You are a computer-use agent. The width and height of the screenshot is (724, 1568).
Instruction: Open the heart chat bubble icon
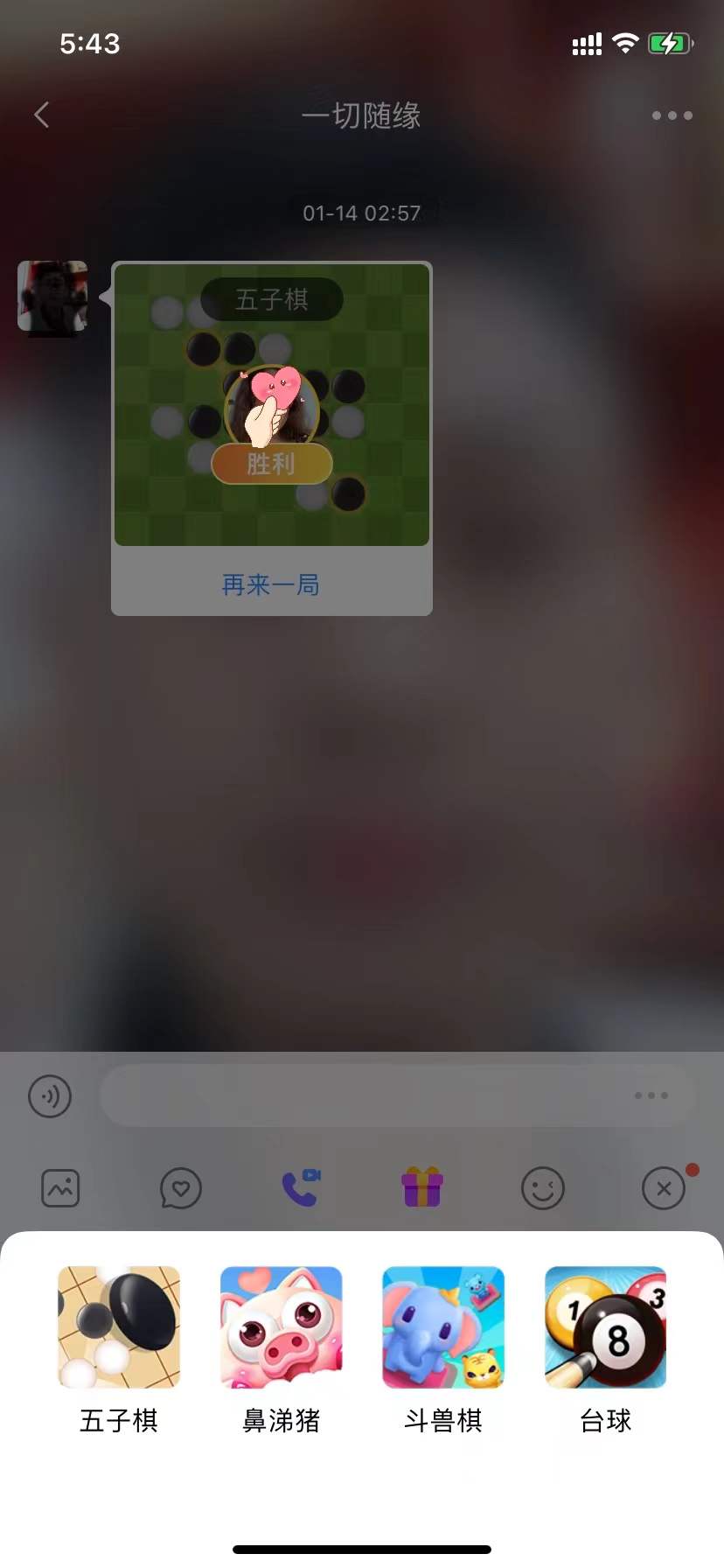(x=181, y=1188)
